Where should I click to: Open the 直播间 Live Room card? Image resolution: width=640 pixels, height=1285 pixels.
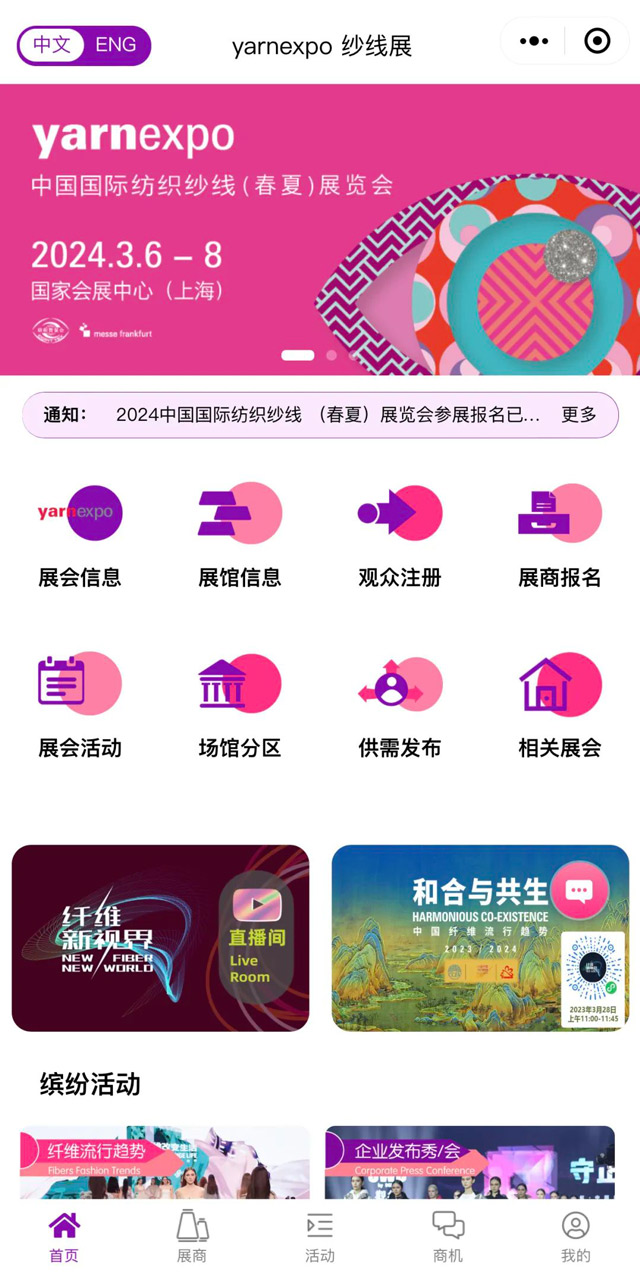160,938
